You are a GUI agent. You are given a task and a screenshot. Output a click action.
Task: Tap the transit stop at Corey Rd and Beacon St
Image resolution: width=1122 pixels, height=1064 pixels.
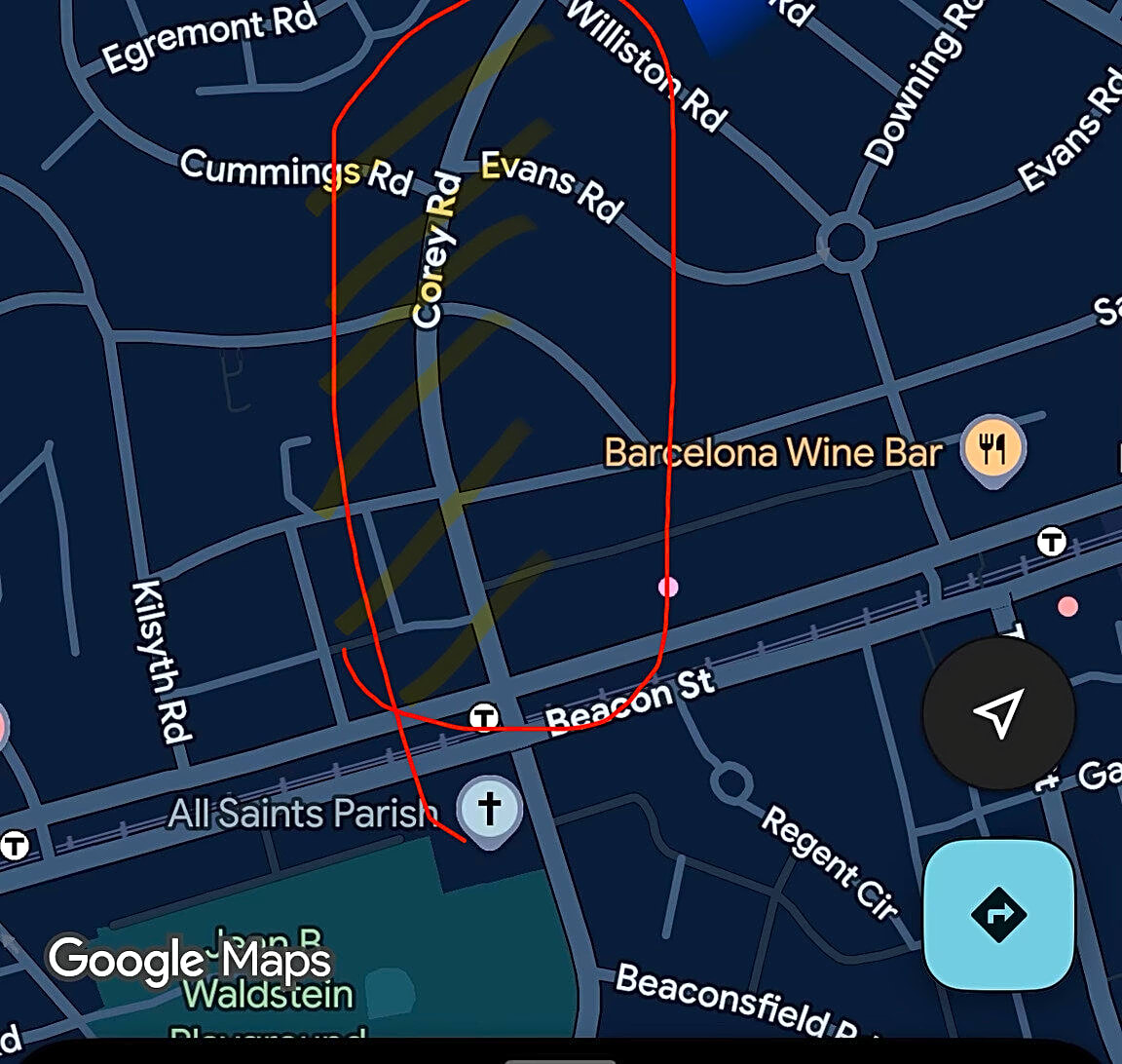click(x=484, y=718)
